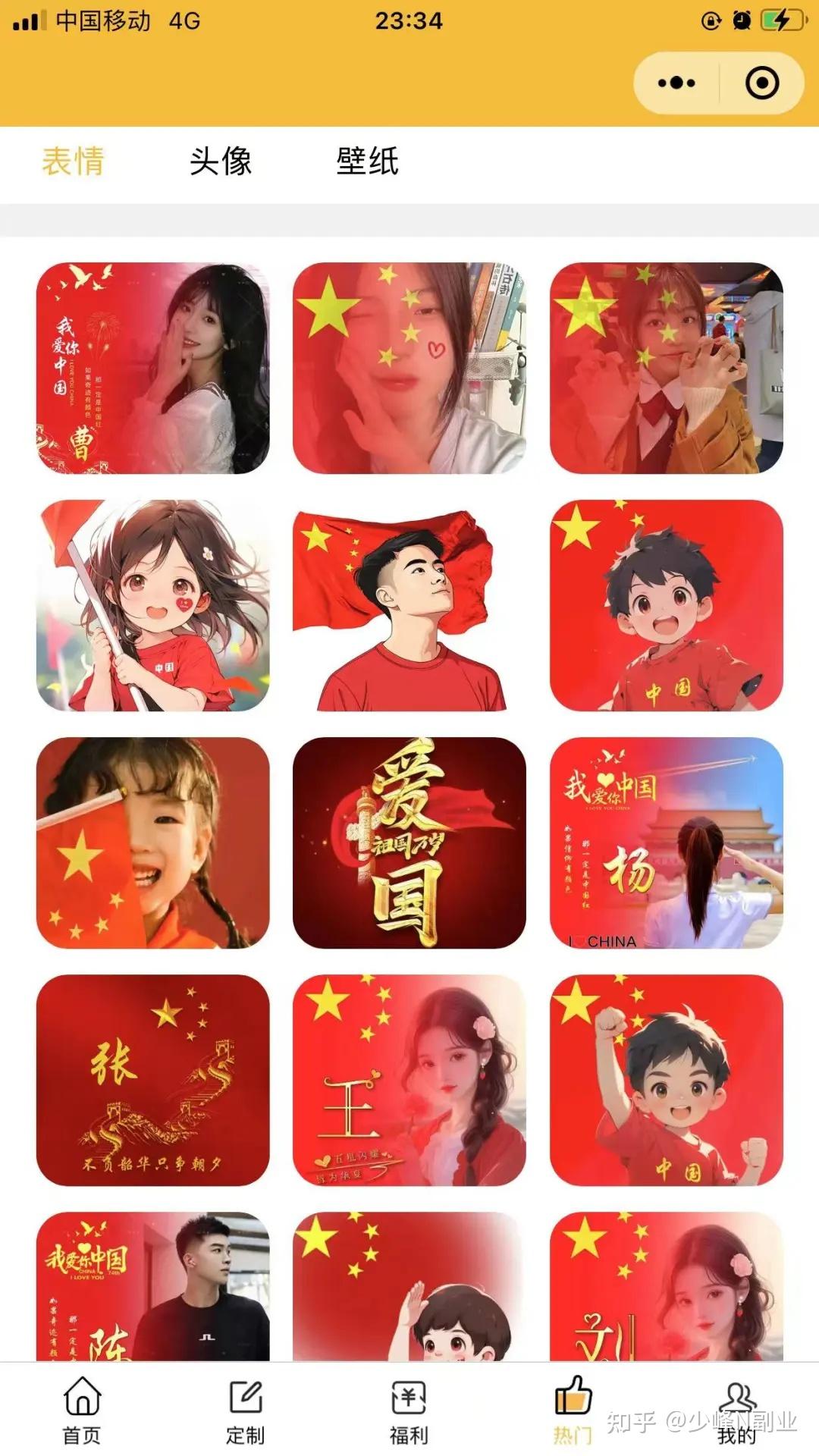Image resolution: width=819 pixels, height=1456 pixels.
Task: Go to 首页 in the bottom navigation
Action: (x=82, y=1409)
